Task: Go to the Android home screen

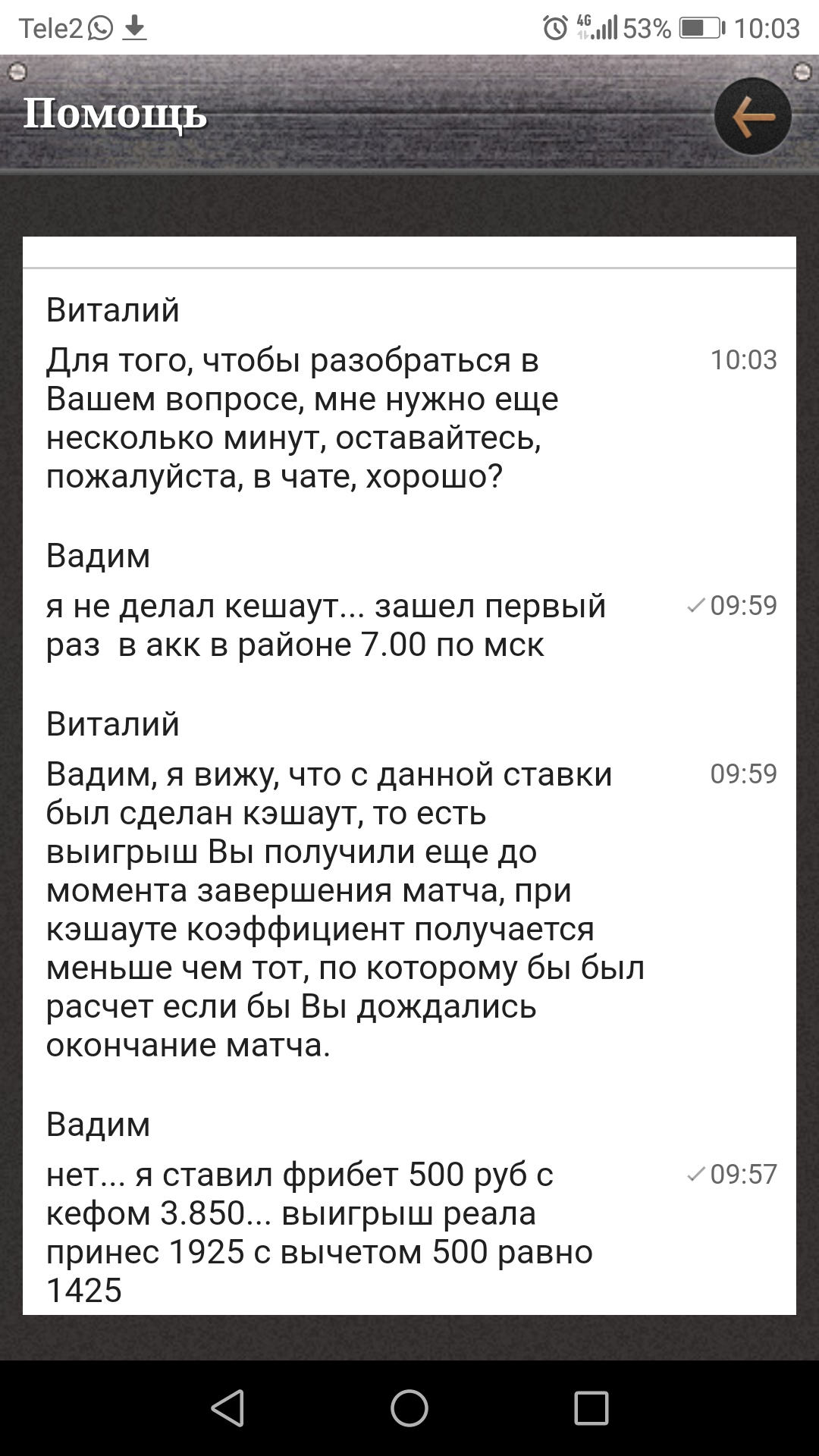Action: point(409,1408)
